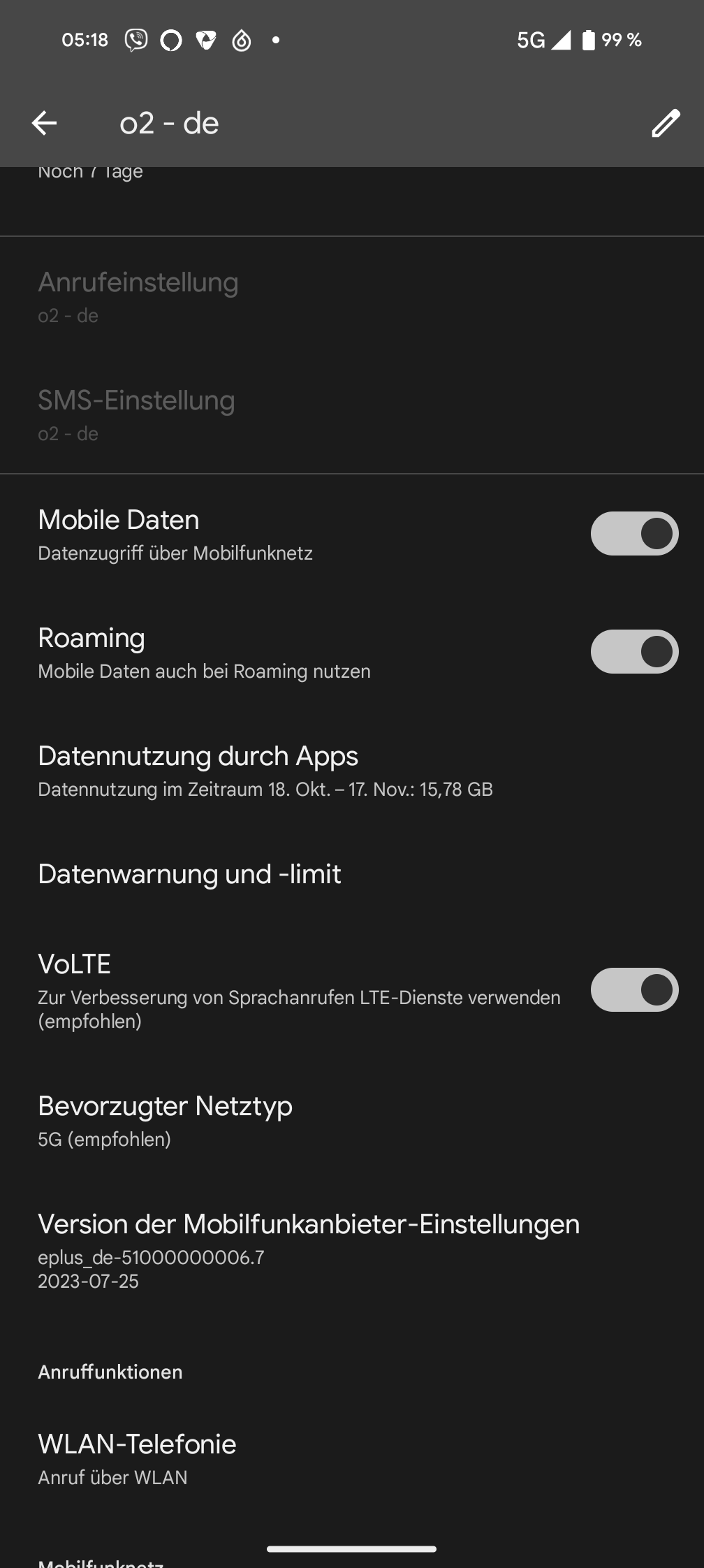
Task: Toggle the VoLTE switch off
Action: tap(634, 989)
